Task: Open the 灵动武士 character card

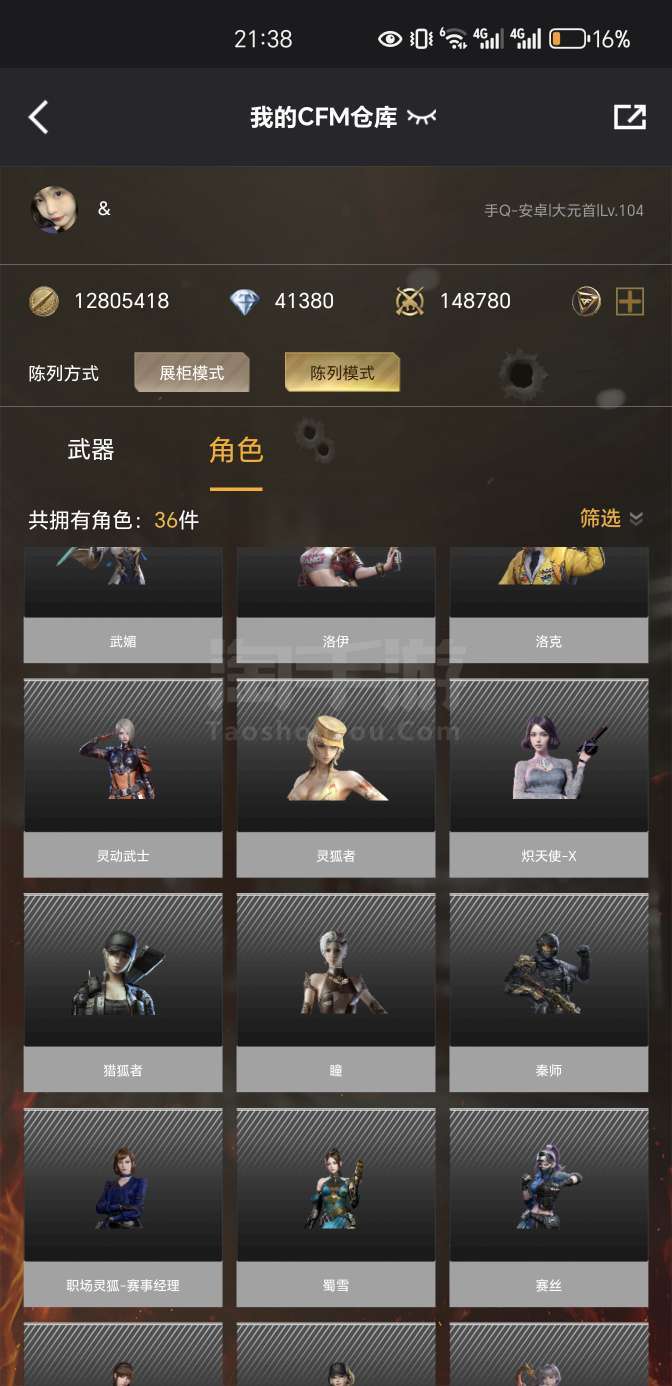Action: (x=123, y=778)
